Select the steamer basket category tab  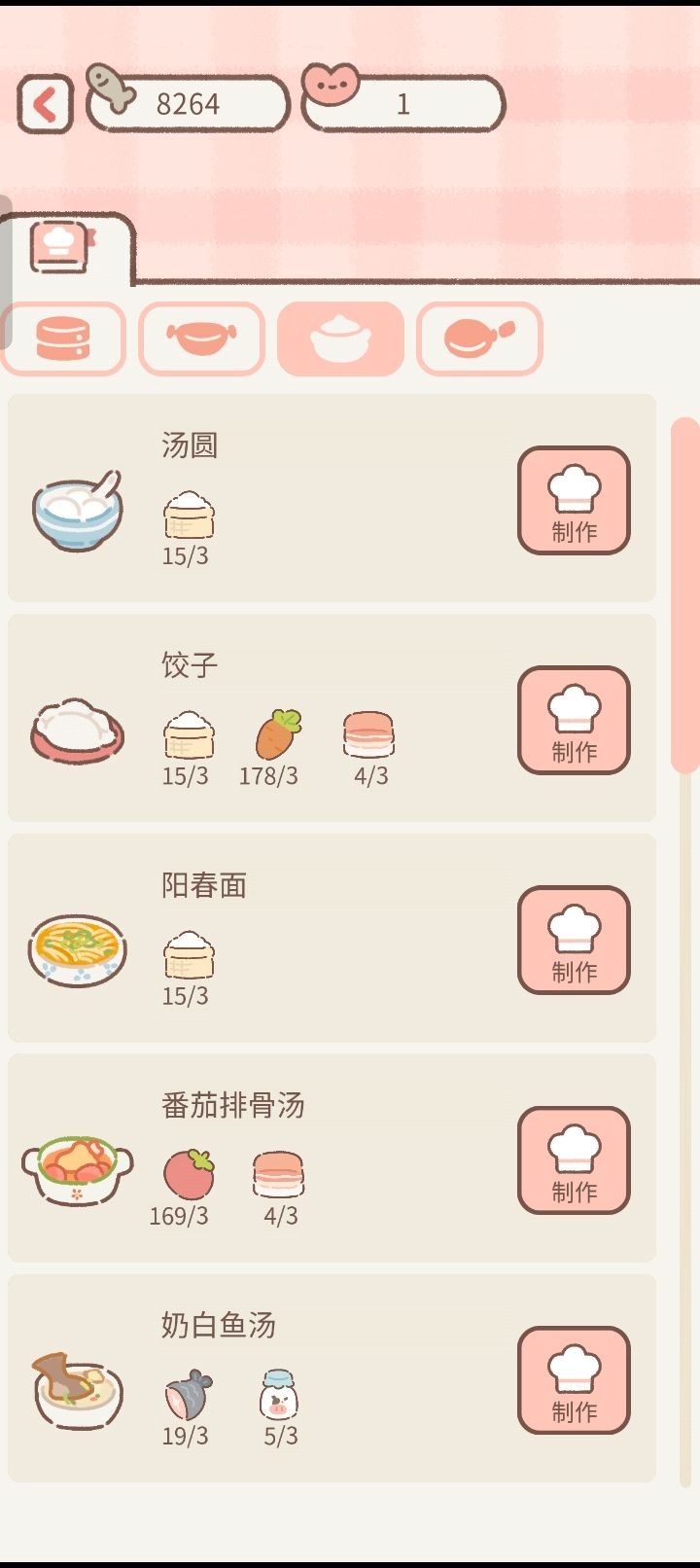pyautogui.click(x=63, y=338)
